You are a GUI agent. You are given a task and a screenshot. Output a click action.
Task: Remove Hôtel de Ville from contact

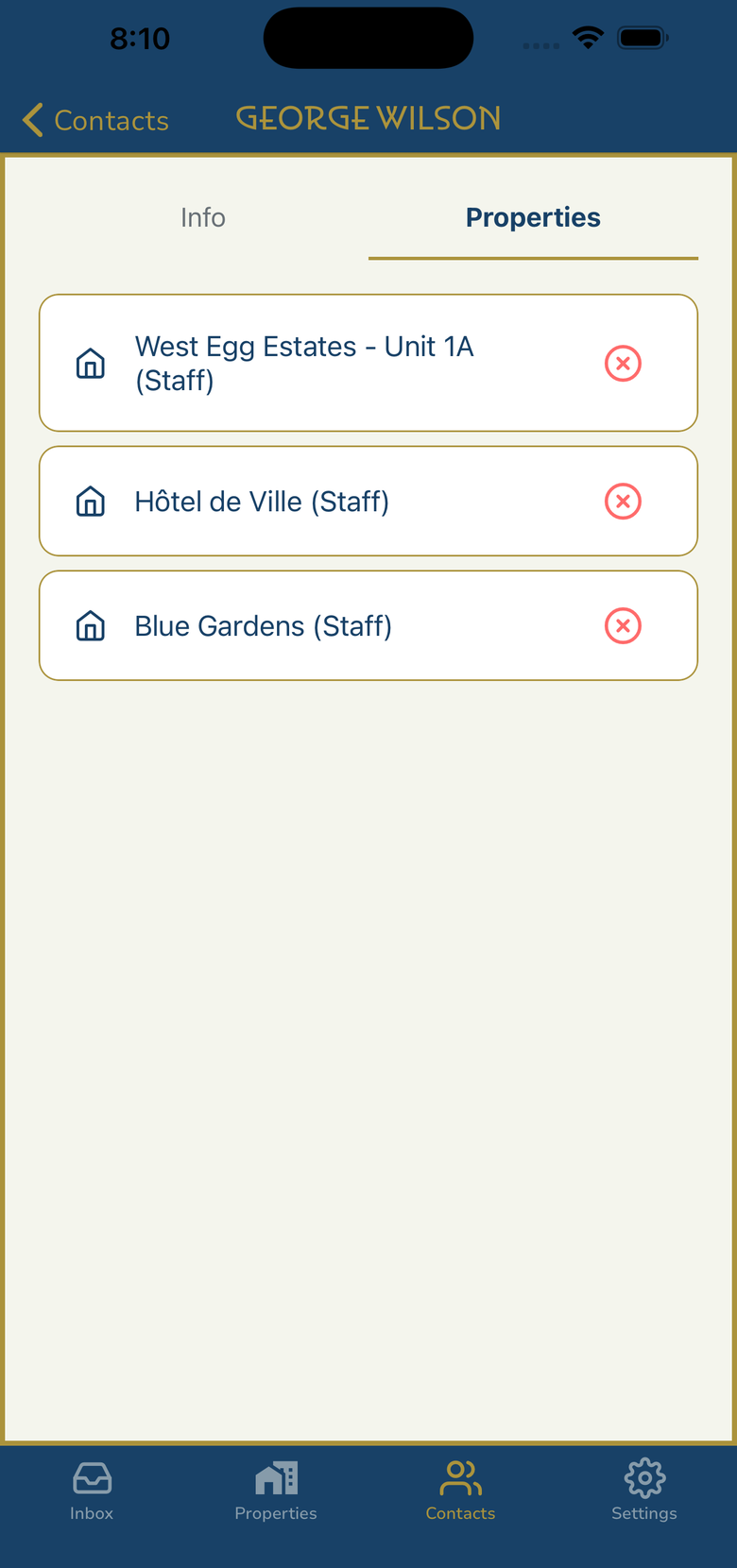click(x=623, y=502)
